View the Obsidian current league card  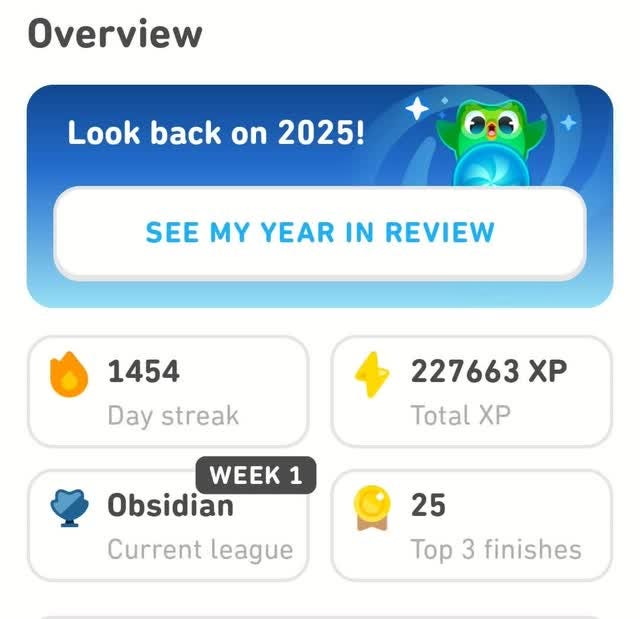click(x=167, y=526)
